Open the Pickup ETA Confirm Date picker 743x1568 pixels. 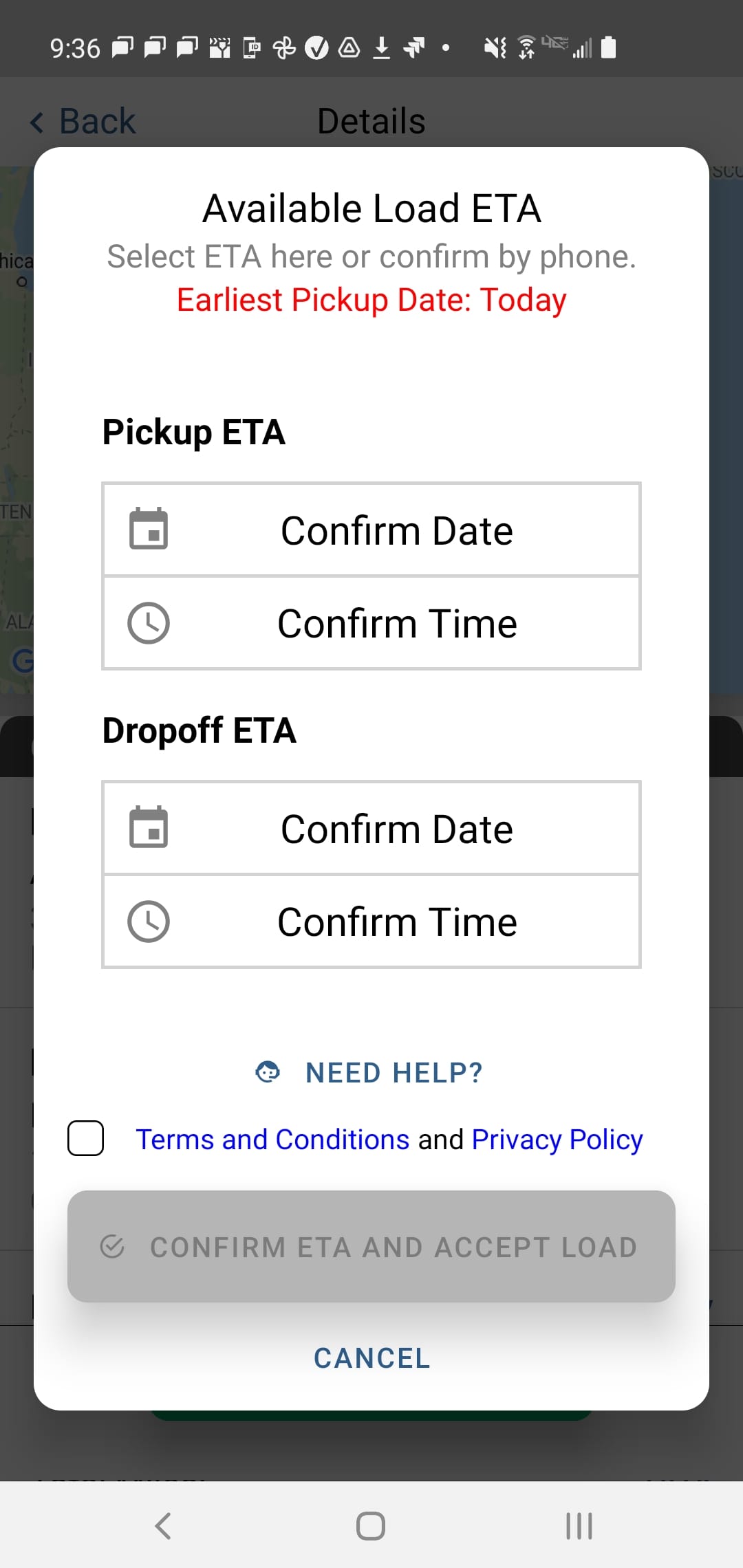point(396,530)
